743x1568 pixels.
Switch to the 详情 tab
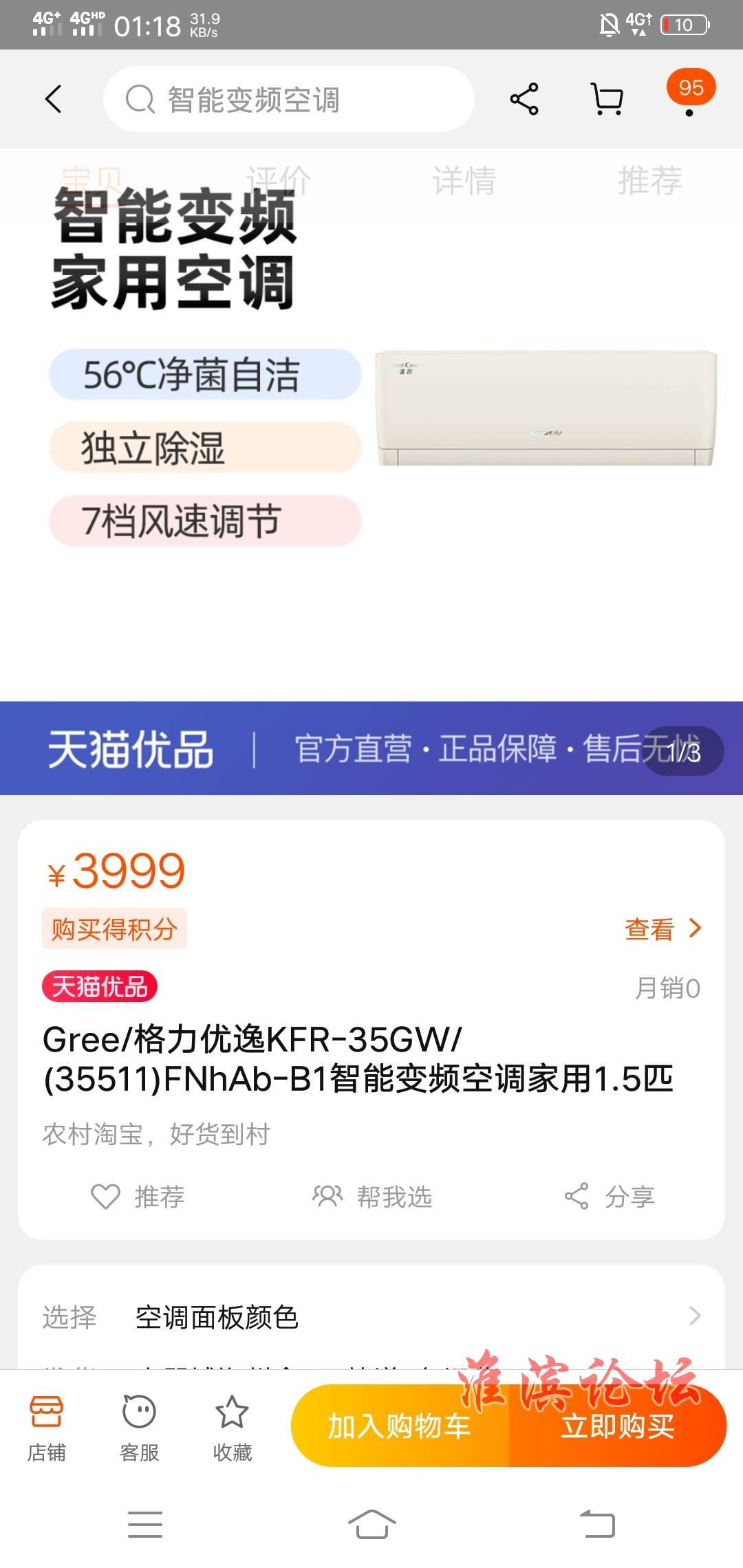(x=464, y=181)
